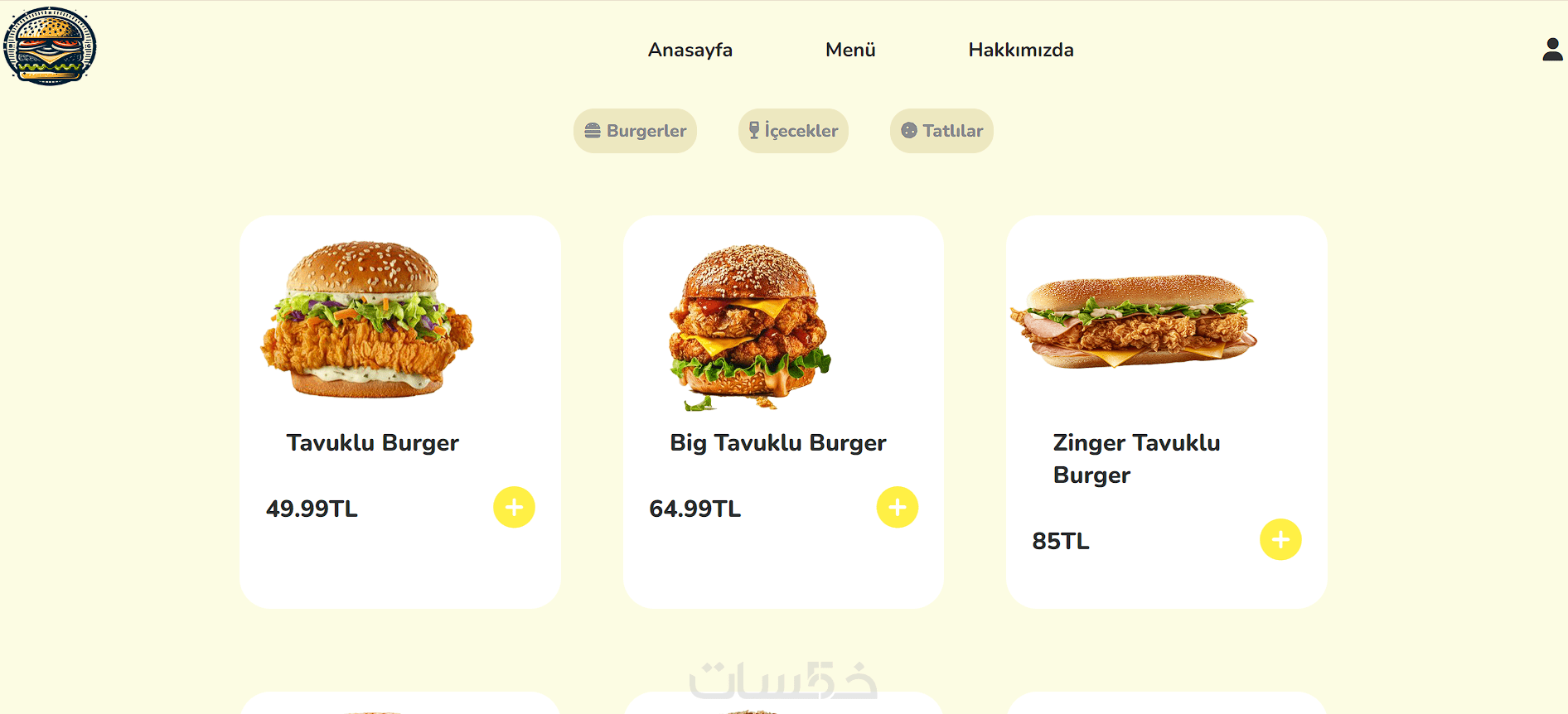
Task: Open the Menü link
Action: [x=850, y=50]
